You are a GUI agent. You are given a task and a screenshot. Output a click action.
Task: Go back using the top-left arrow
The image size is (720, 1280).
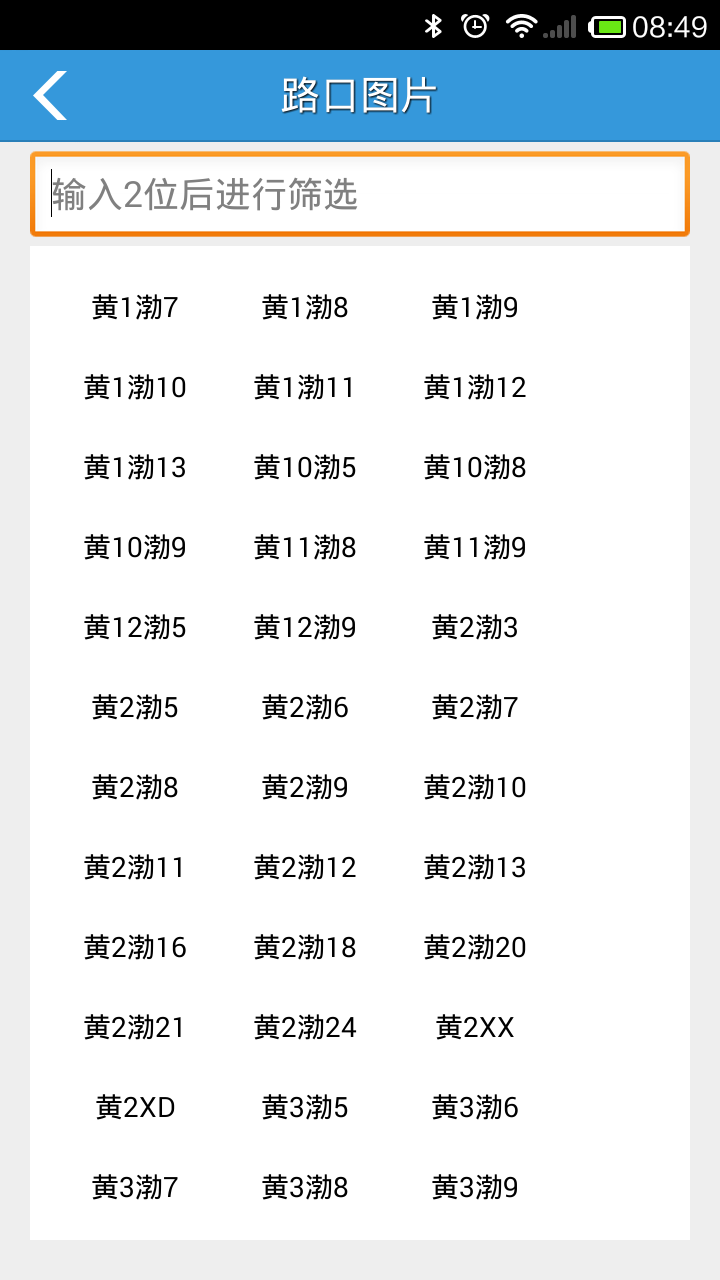click(50, 96)
